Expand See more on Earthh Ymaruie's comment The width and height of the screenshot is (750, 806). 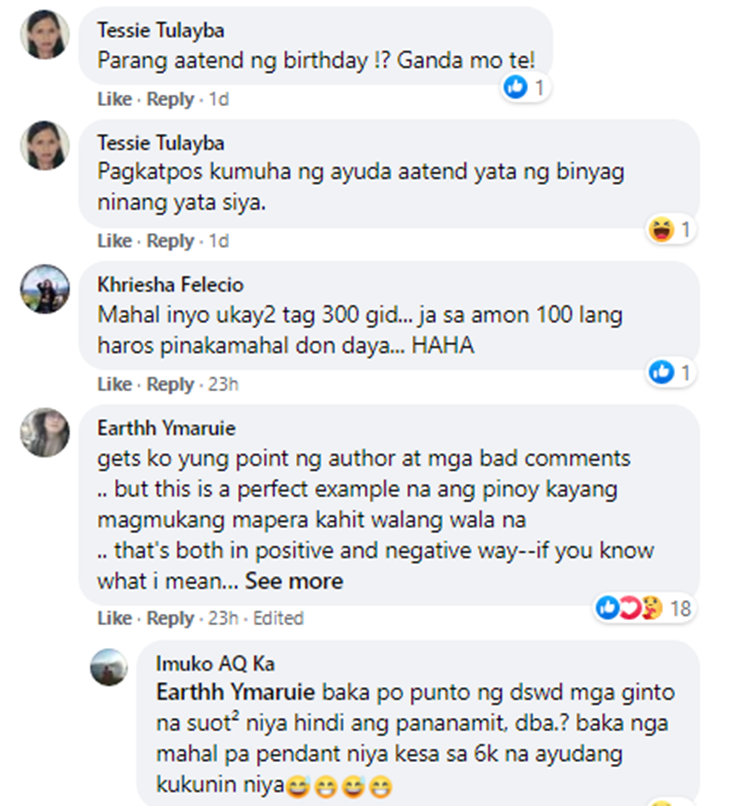tap(294, 581)
